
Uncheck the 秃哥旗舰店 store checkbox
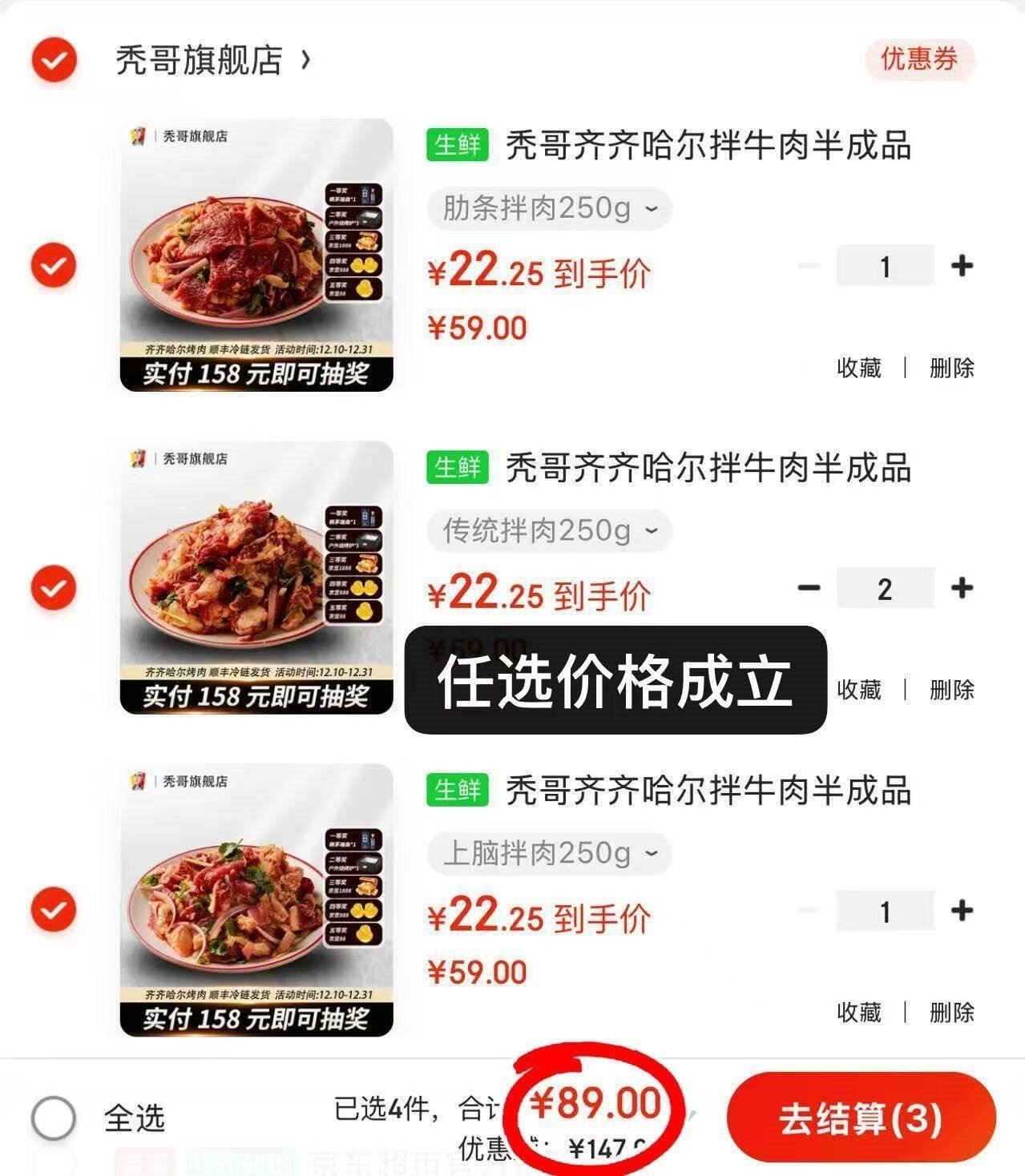[x=54, y=60]
